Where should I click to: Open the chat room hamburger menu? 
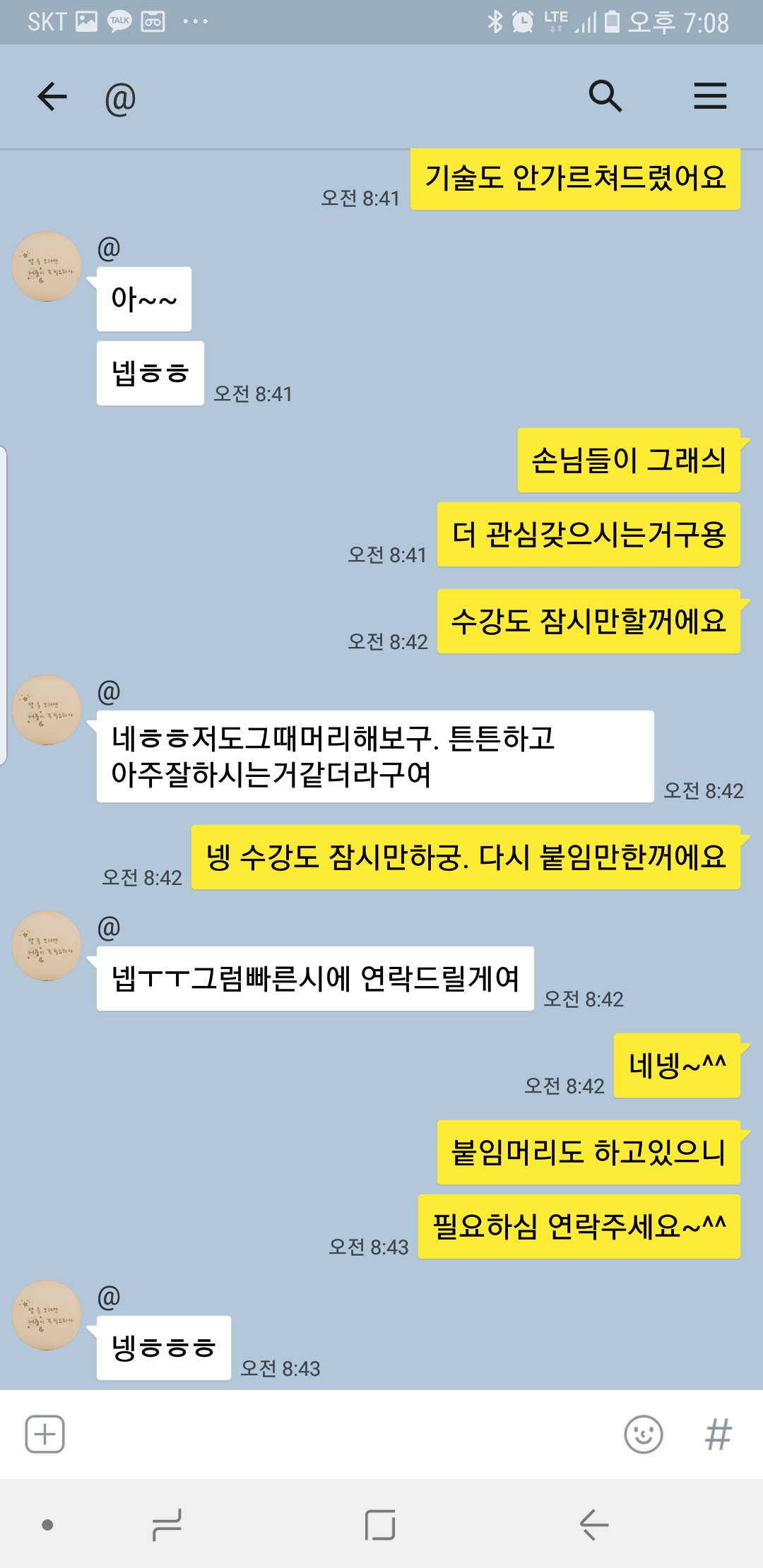click(x=709, y=96)
